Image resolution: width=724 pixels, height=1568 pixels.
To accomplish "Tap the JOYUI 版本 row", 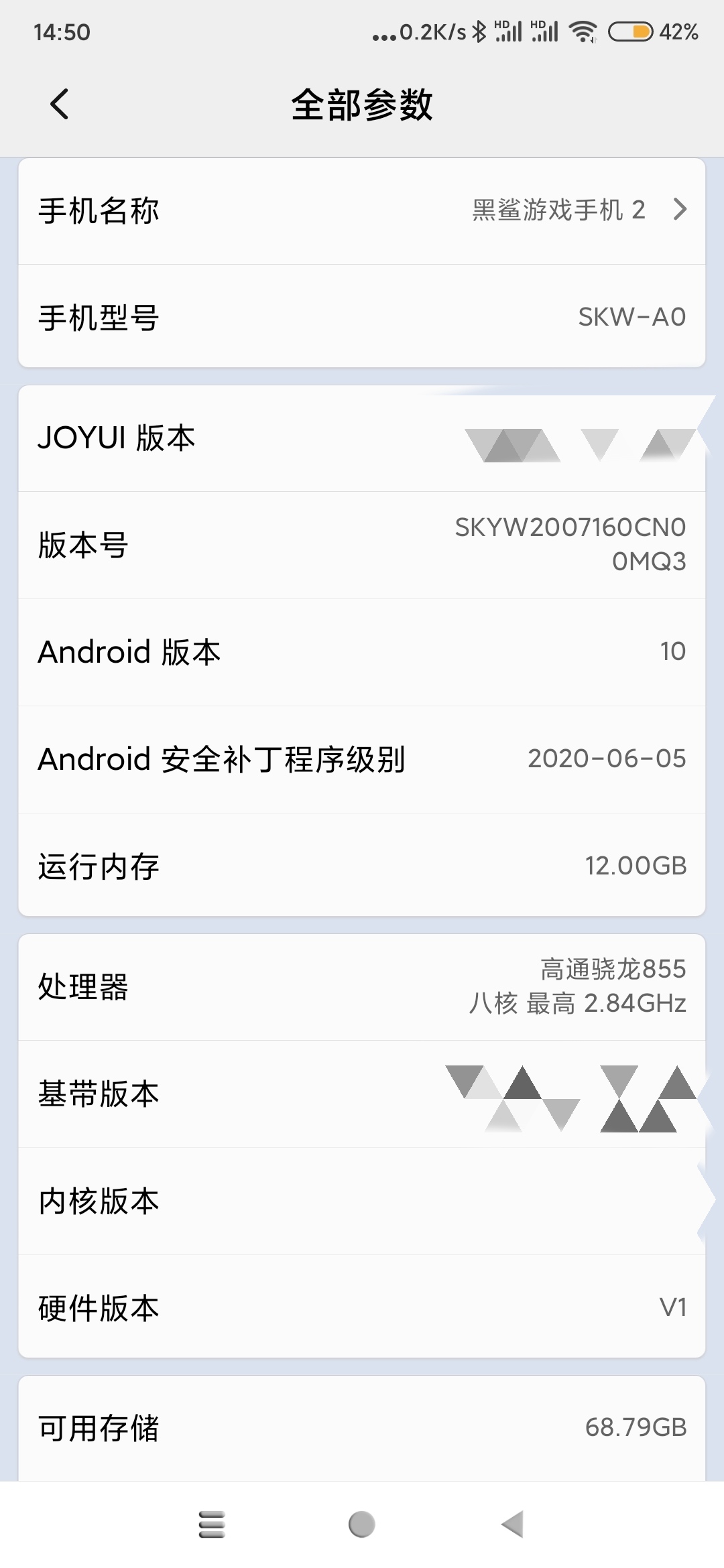I will 362,439.
